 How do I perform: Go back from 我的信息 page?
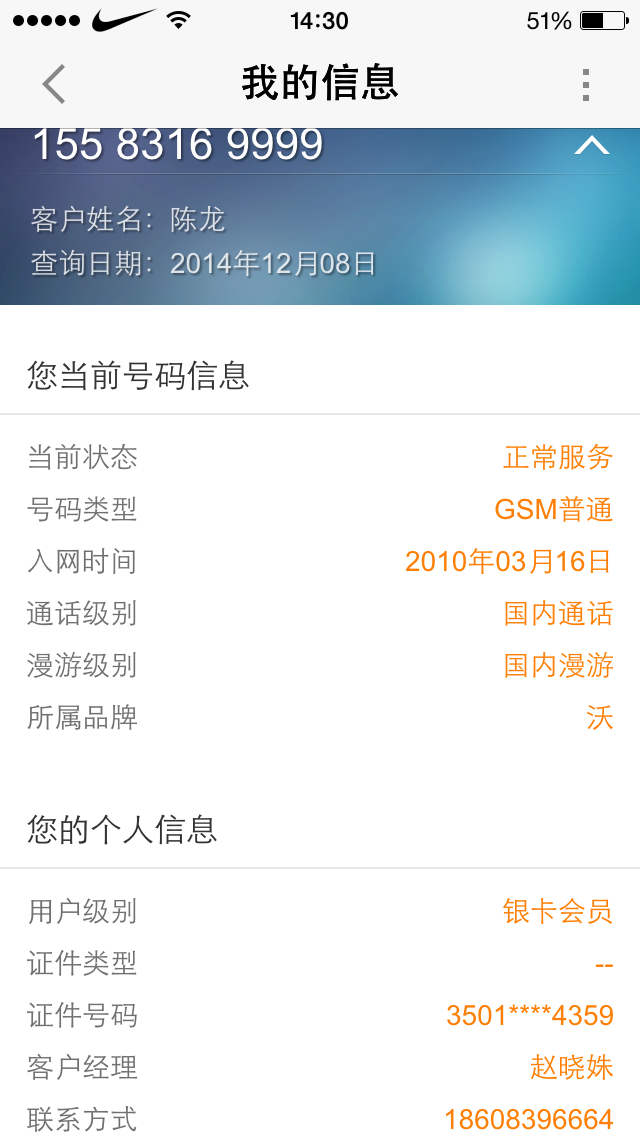(54, 84)
